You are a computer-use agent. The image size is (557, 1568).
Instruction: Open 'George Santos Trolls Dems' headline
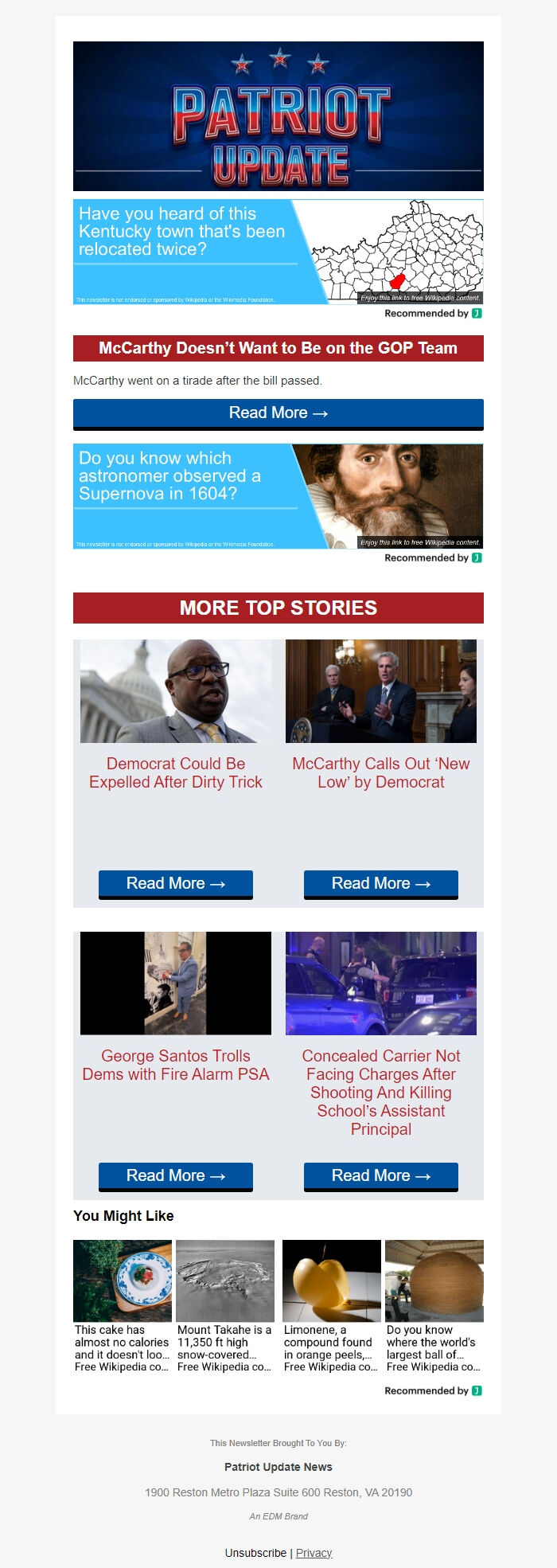(x=176, y=1065)
